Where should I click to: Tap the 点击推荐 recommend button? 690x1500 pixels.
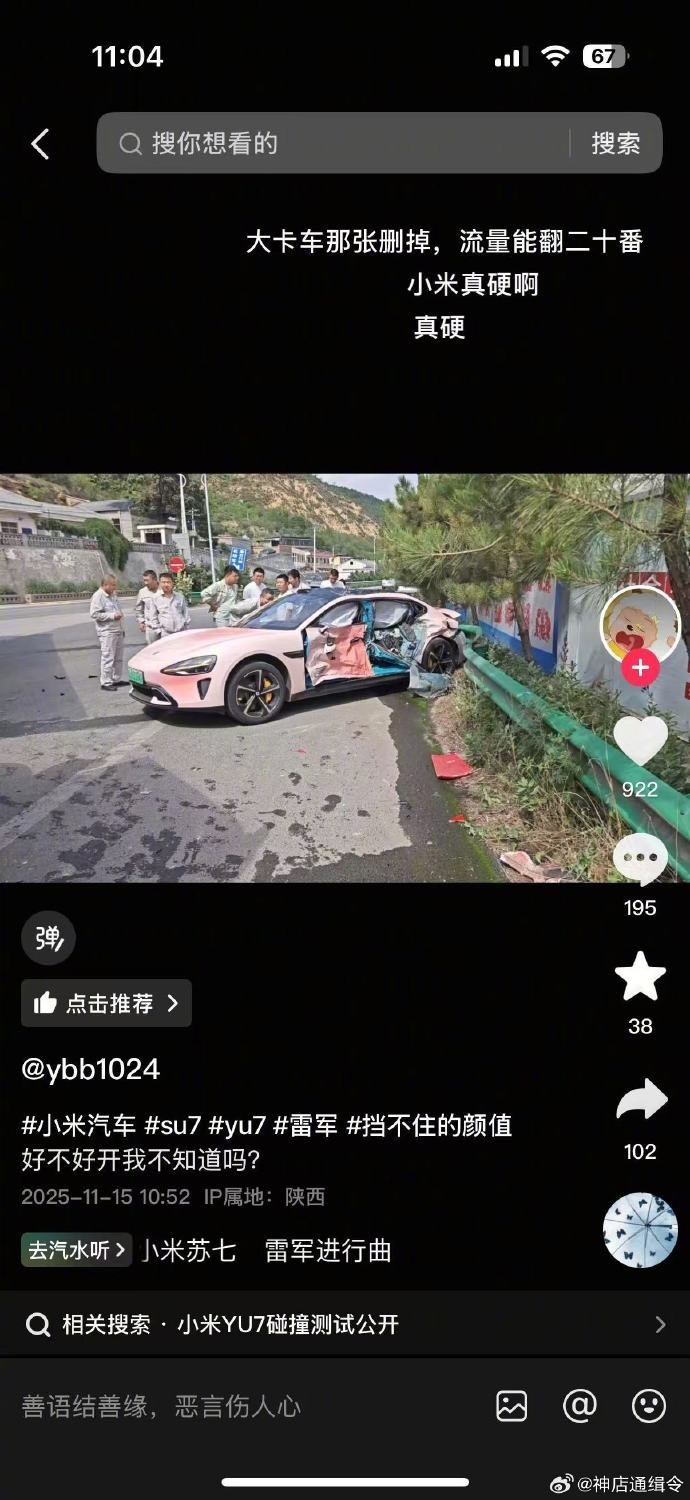(x=106, y=1003)
